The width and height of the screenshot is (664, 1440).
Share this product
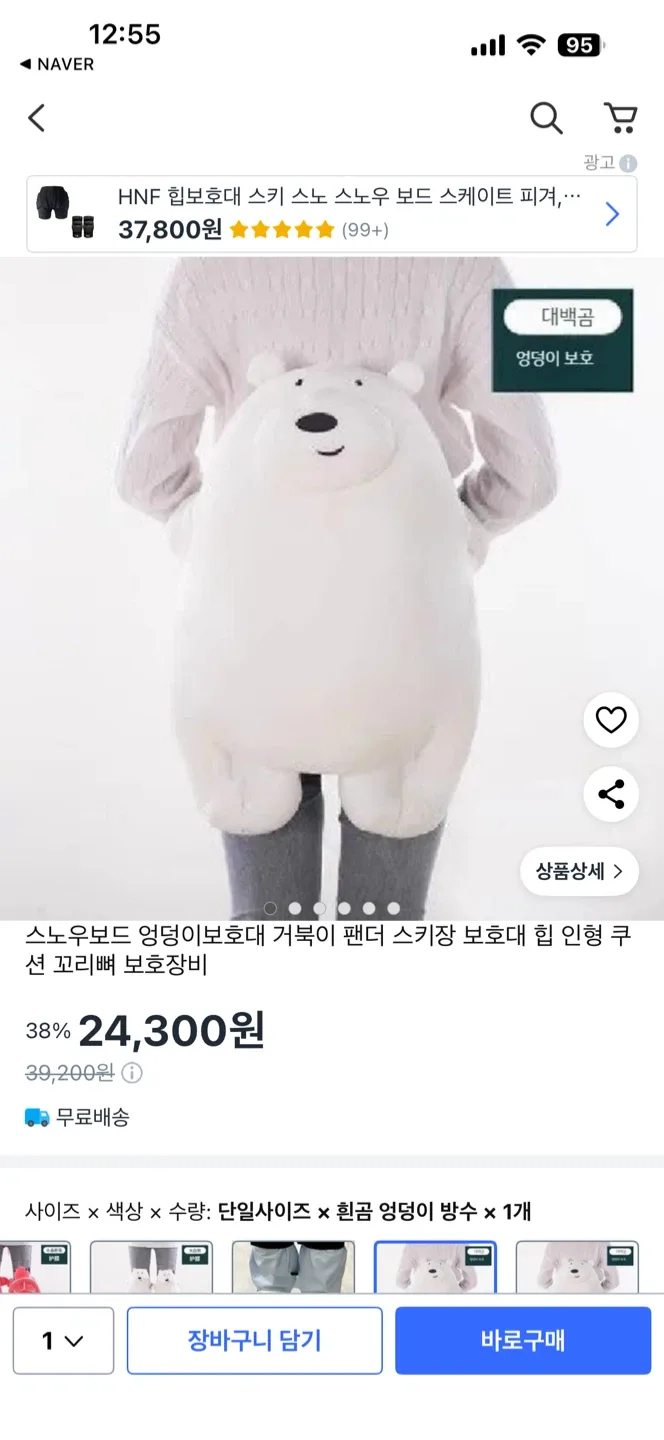pyautogui.click(x=611, y=795)
